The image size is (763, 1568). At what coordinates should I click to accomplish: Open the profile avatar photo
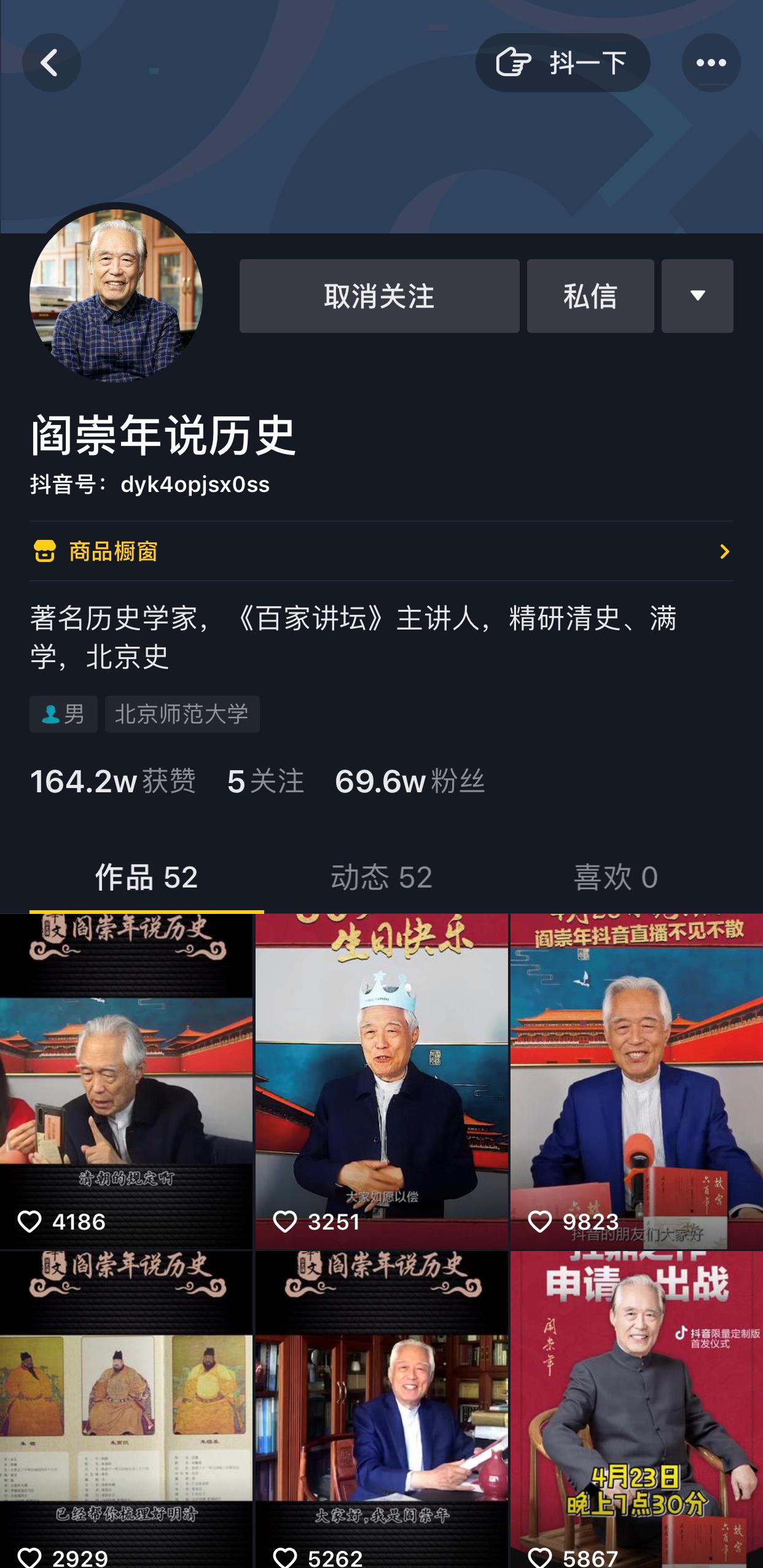116,295
